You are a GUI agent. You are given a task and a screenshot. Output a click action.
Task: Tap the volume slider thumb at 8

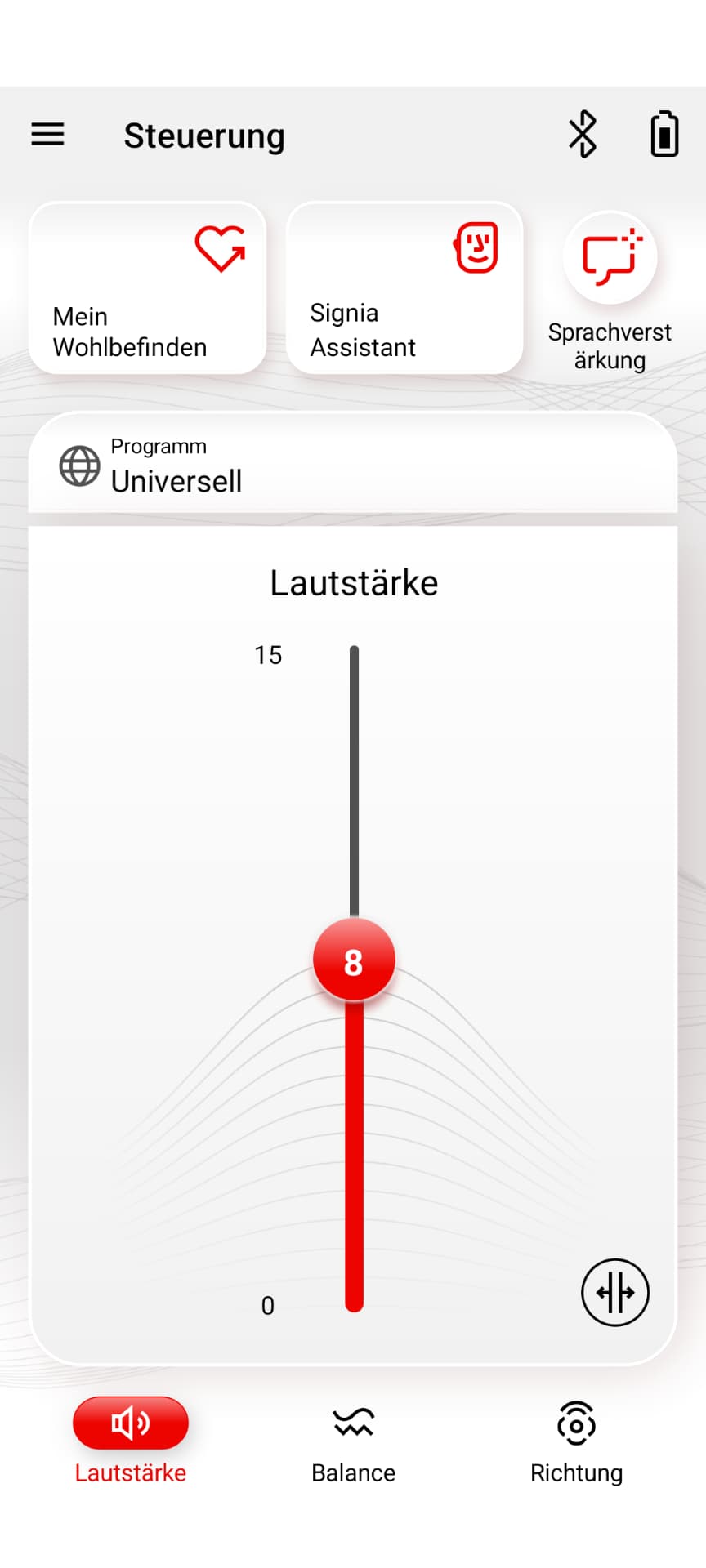354,960
